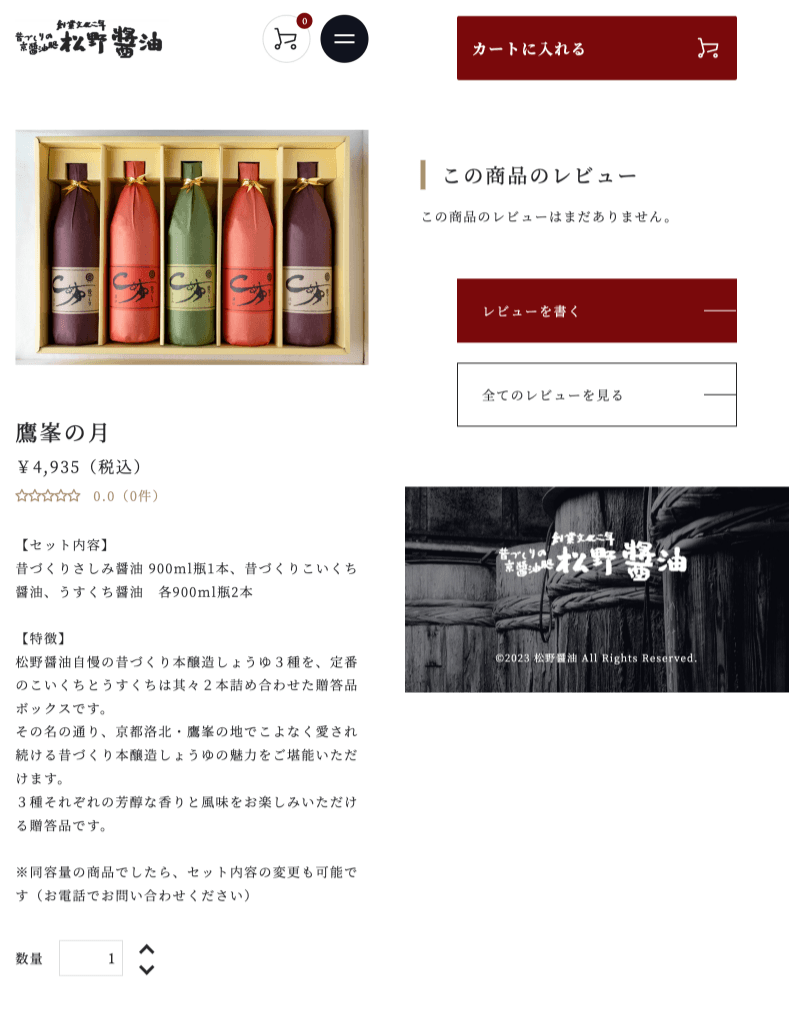Open the 鷹峯の月 product image
This screenshot has width=789, height=1023.
(x=191, y=247)
